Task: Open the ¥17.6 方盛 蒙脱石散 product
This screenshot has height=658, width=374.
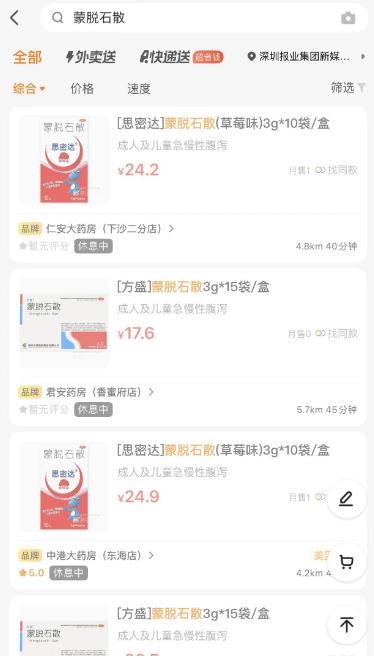Action: [193, 287]
